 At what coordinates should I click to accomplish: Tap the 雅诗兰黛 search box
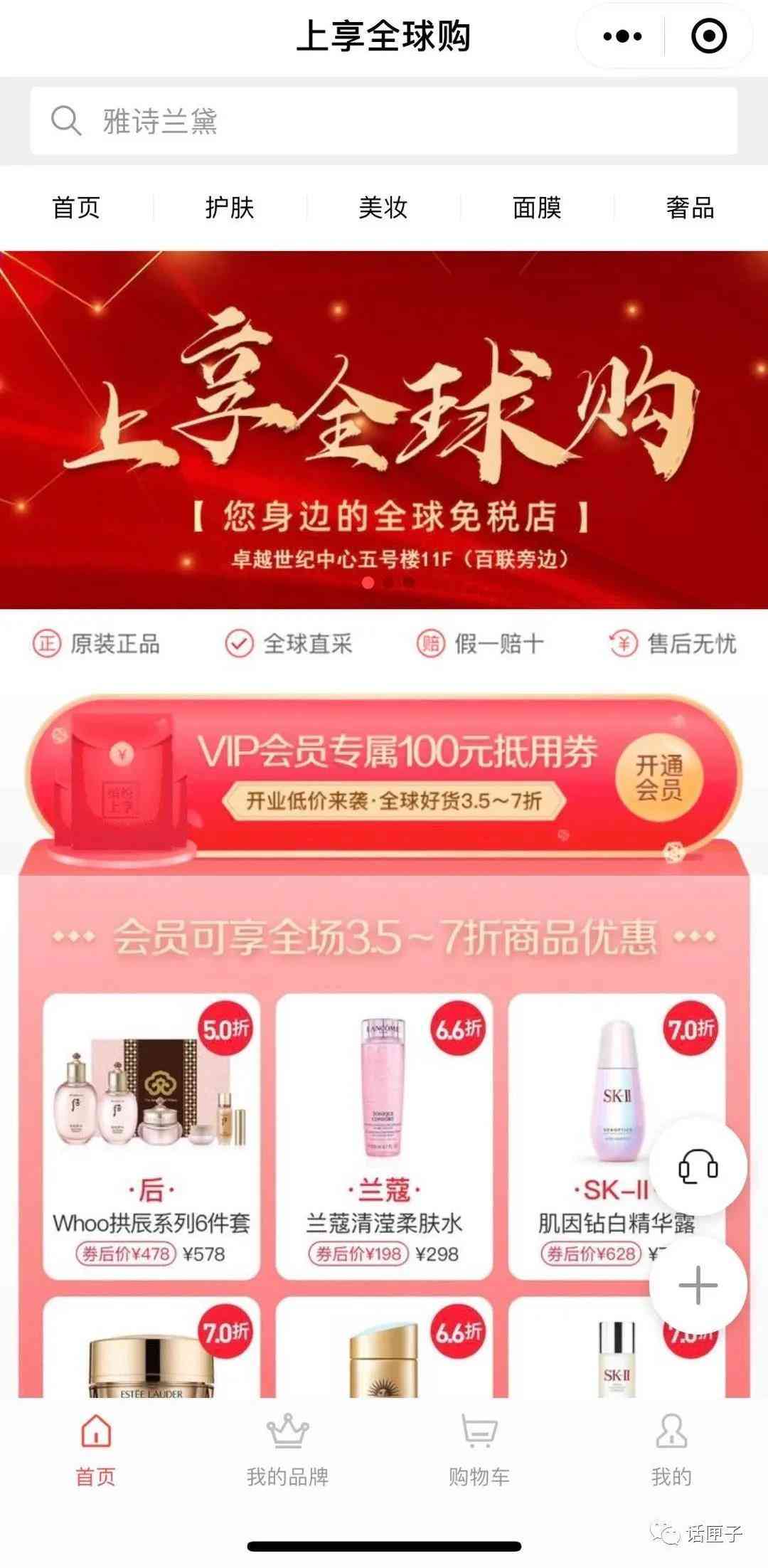384,121
